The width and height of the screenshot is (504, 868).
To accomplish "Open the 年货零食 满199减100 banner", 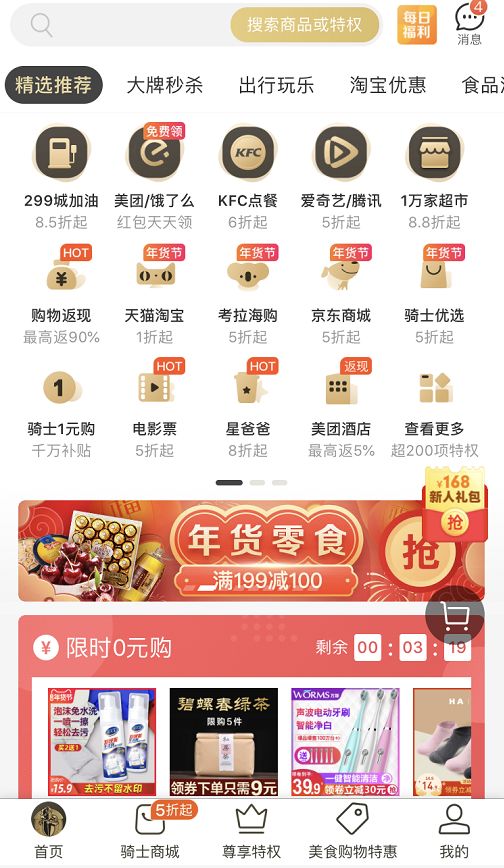I will point(222,551).
